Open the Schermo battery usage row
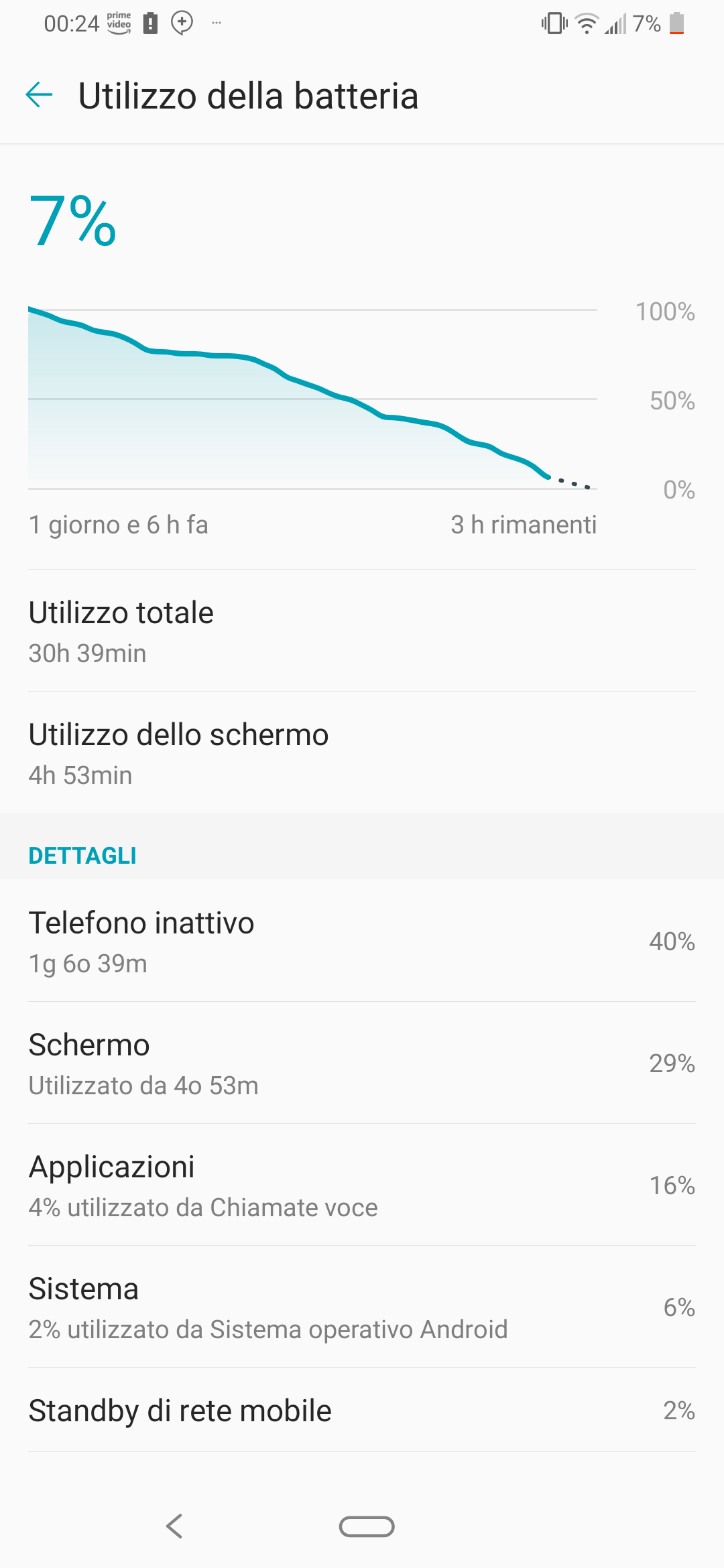 [x=362, y=1063]
